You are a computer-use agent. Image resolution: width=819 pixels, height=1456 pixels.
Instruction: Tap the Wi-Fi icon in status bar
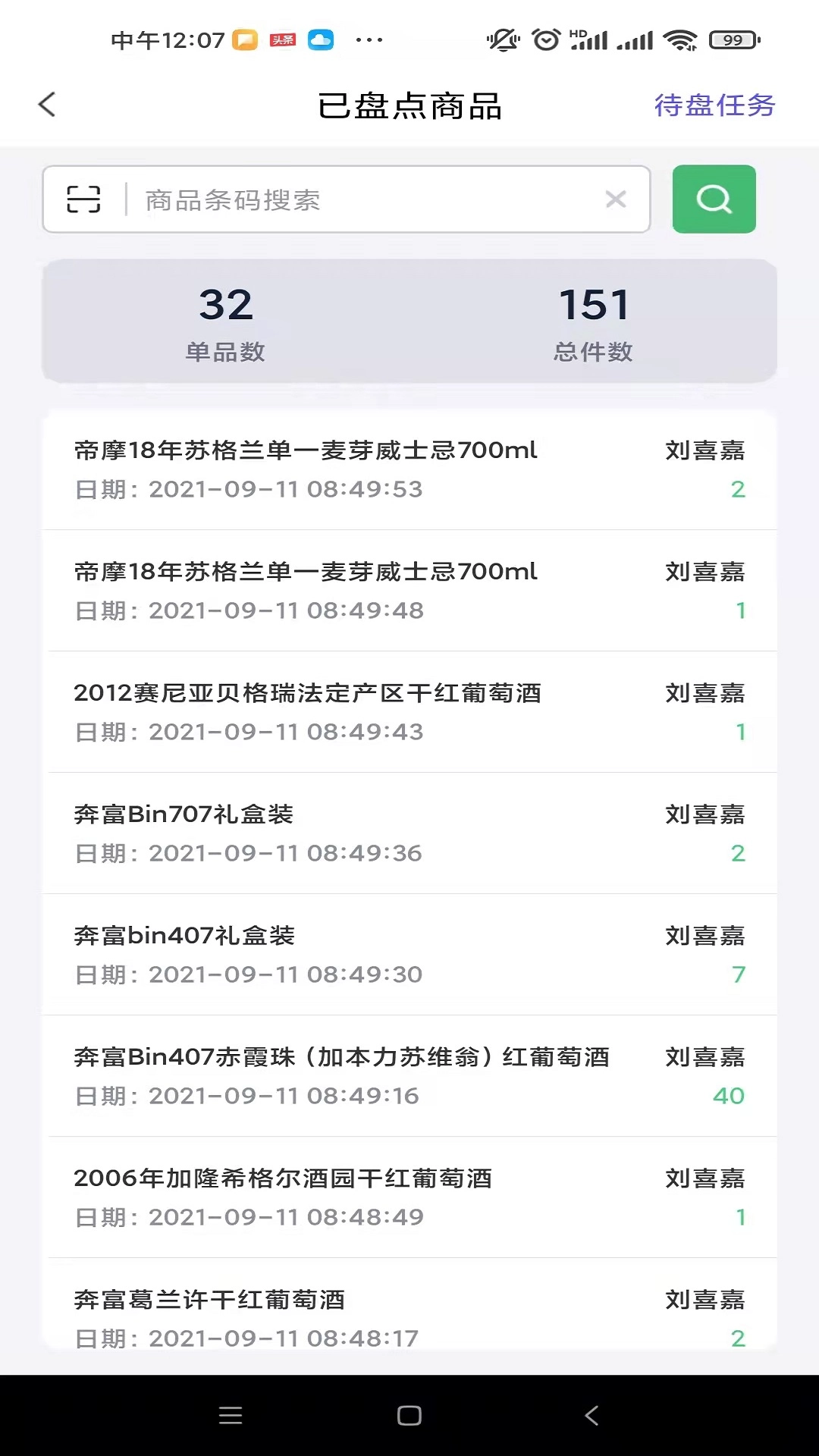click(x=680, y=39)
